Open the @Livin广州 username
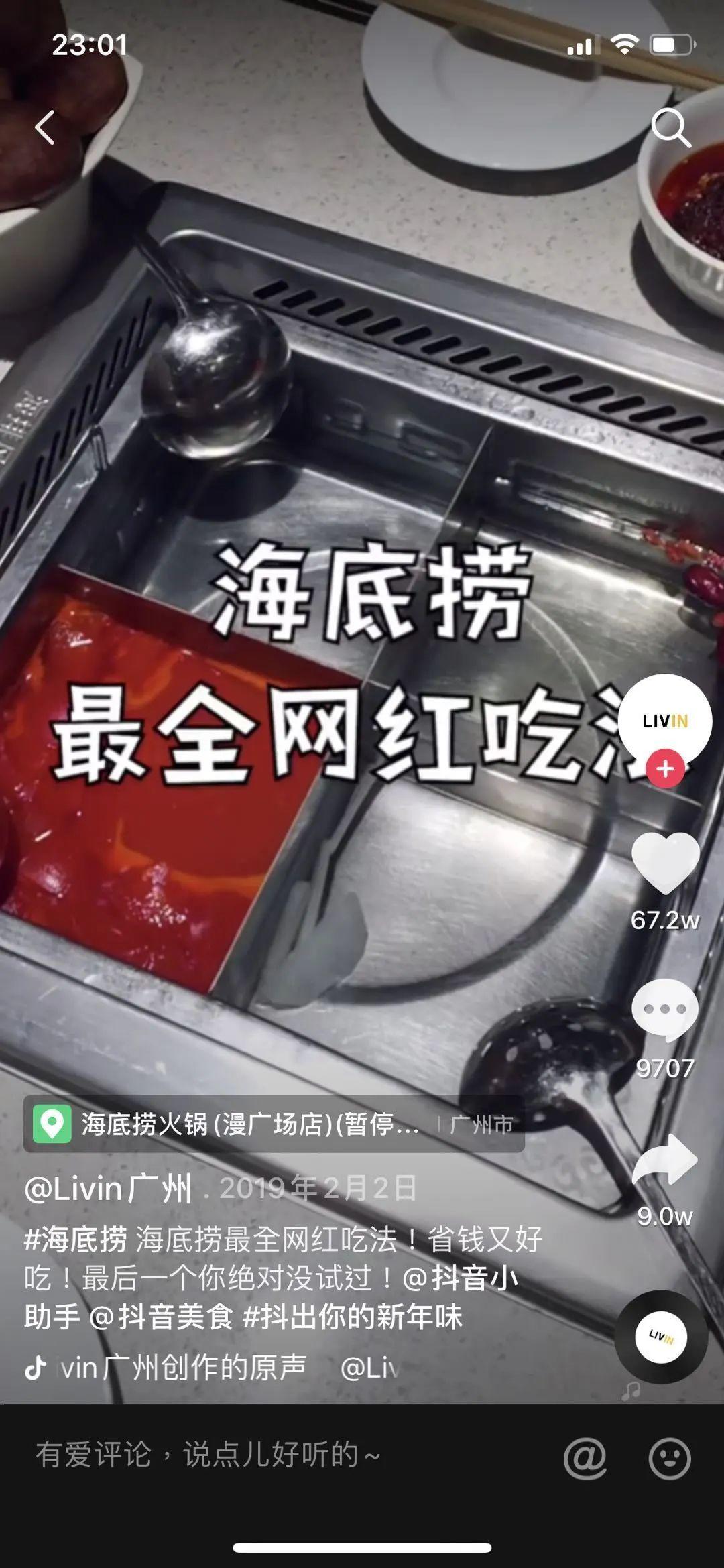The height and width of the screenshot is (1568, 724). pos(109,1189)
